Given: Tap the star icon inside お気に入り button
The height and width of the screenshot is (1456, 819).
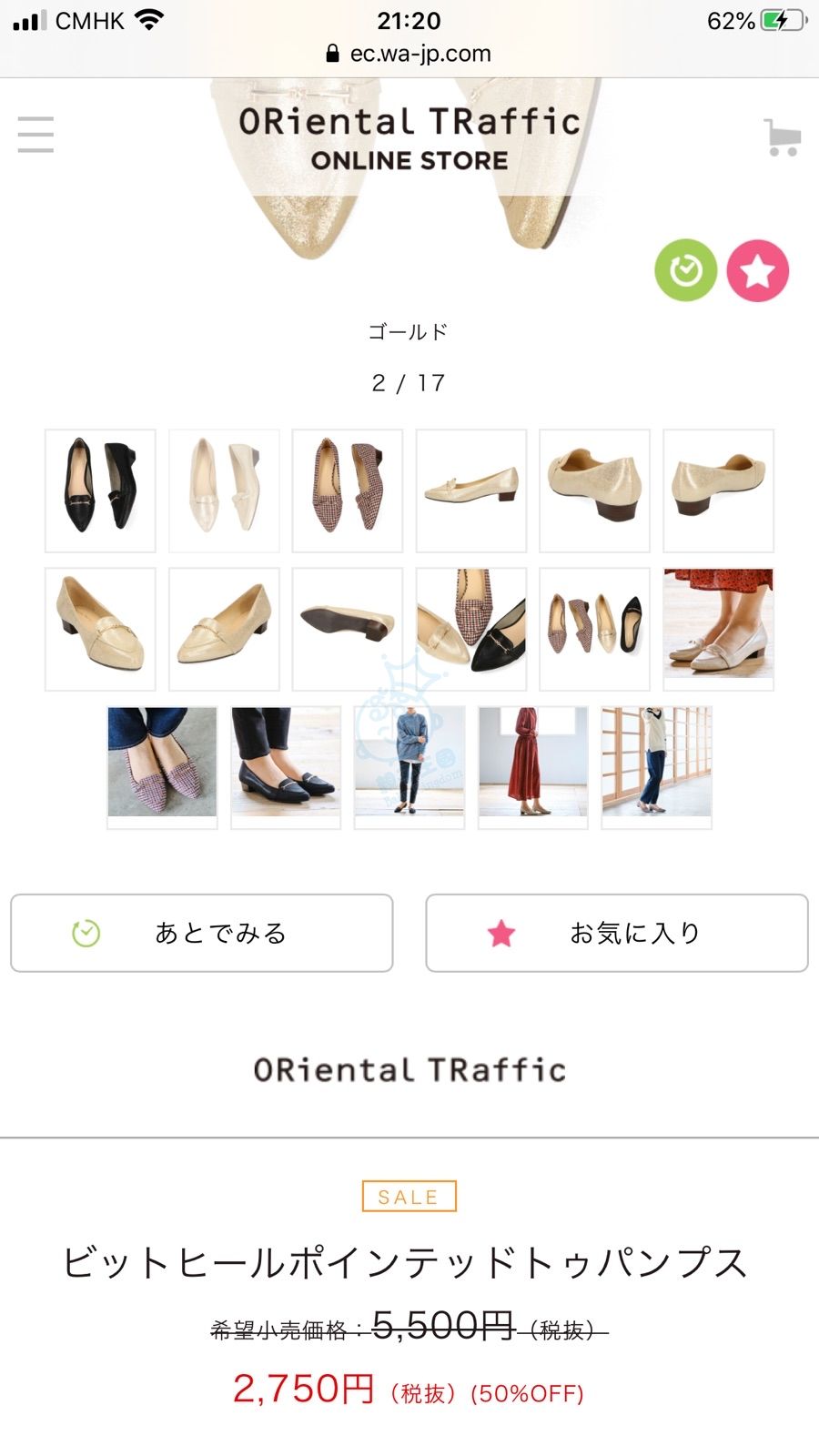Looking at the screenshot, I should (501, 932).
